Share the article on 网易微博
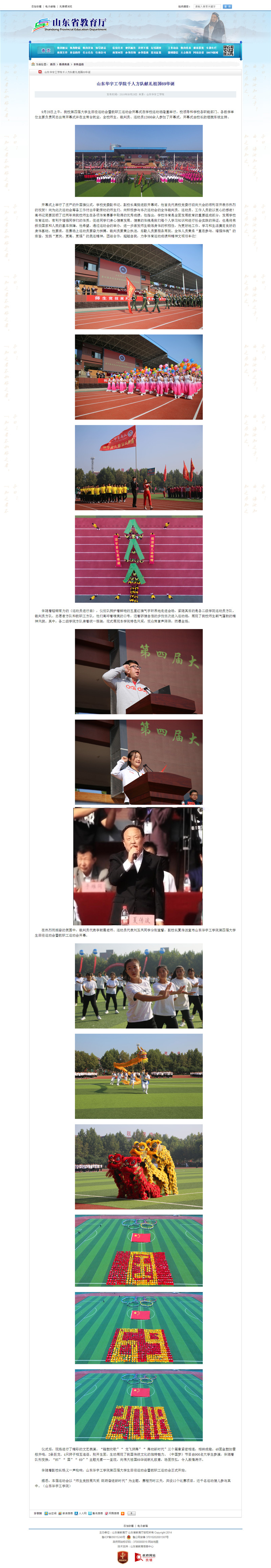Image resolution: width=271 pixels, height=1568 pixels. click(112, 1513)
